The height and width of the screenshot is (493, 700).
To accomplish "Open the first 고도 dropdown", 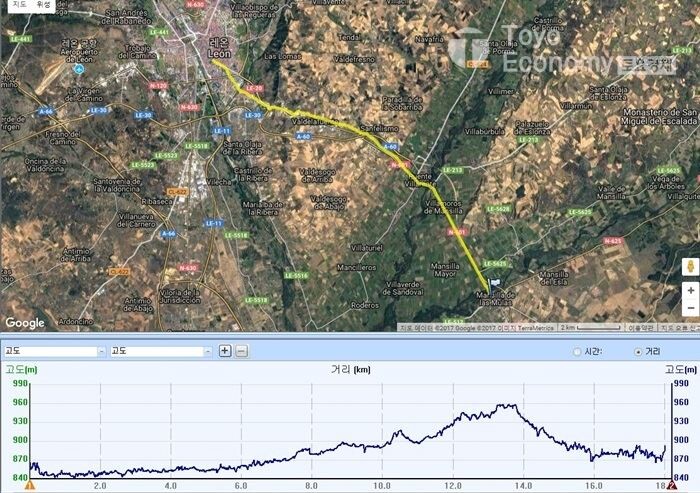I will coord(100,351).
